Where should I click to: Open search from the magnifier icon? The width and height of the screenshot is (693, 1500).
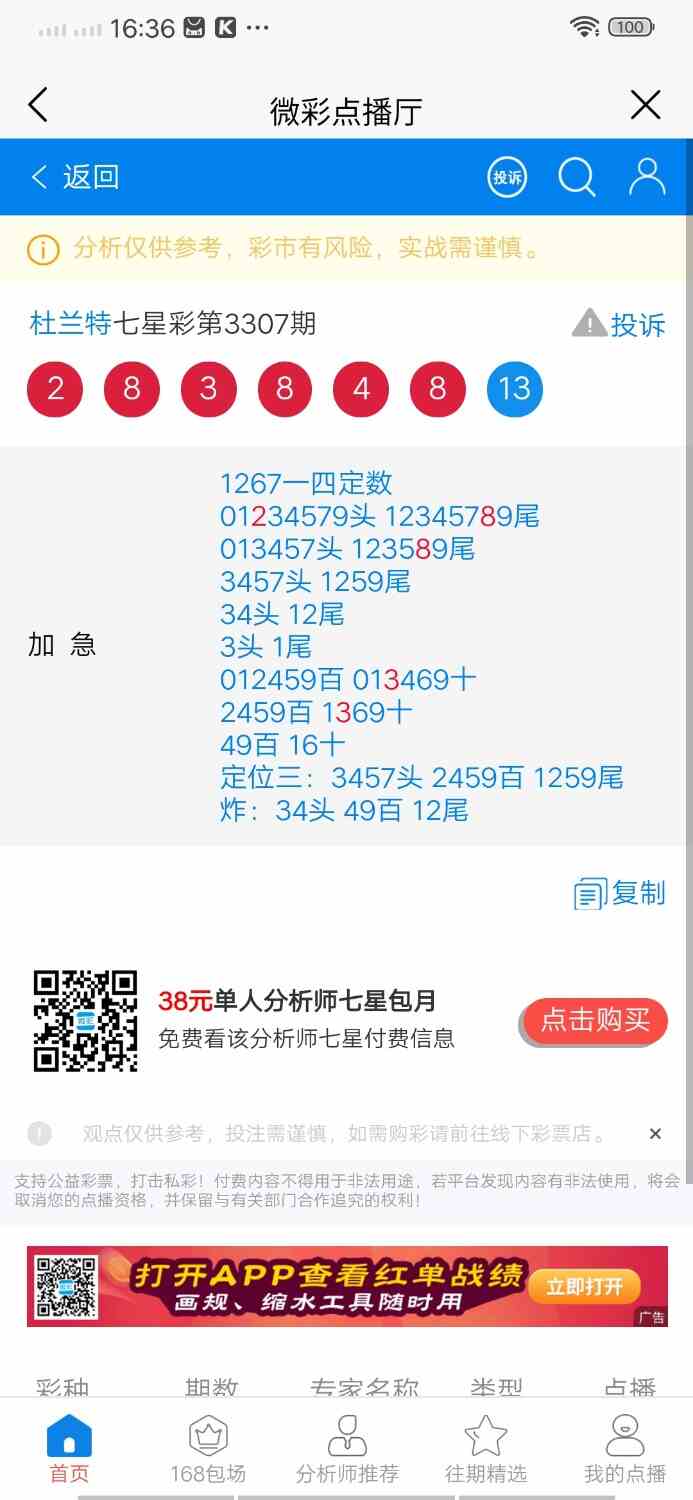click(x=577, y=178)
